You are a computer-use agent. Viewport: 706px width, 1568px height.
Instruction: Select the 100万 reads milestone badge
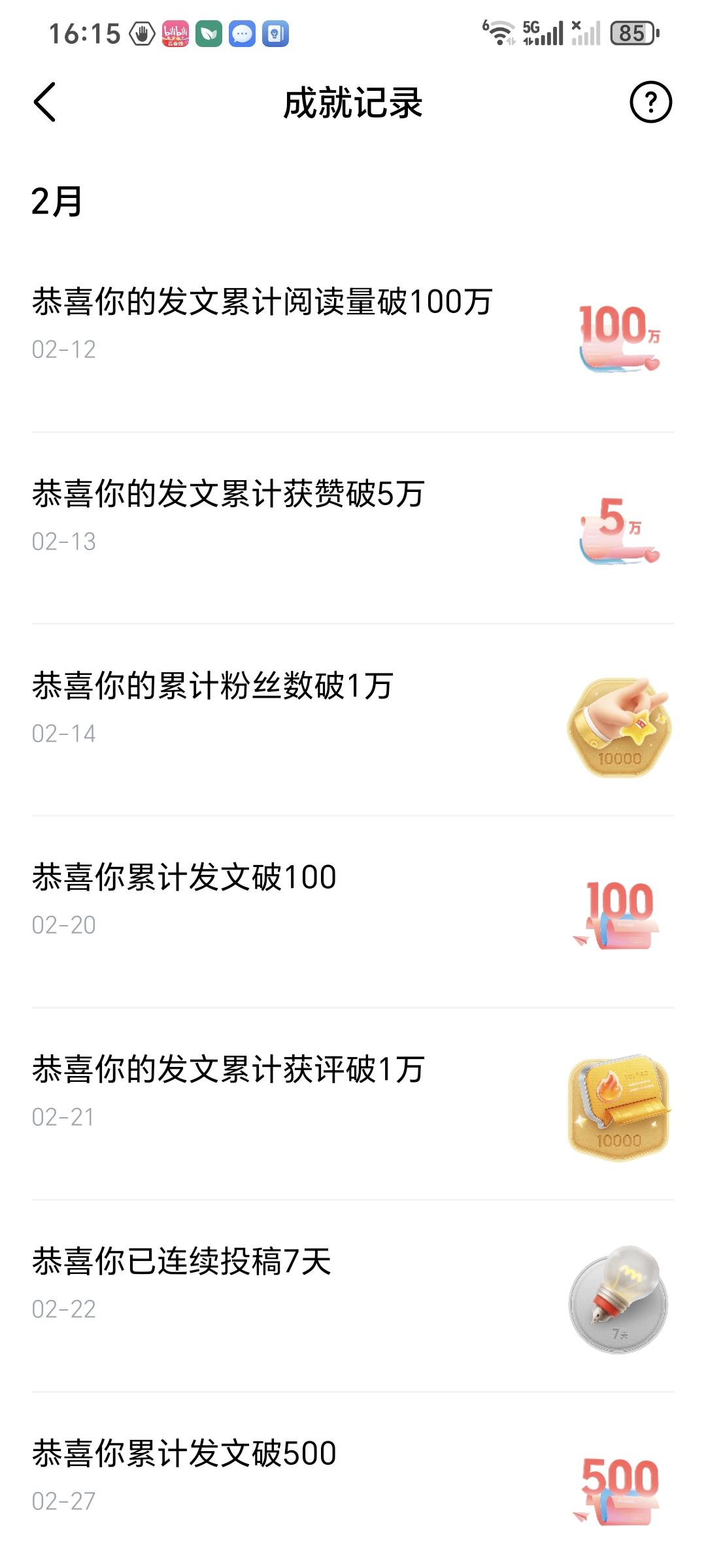[617, 337]
